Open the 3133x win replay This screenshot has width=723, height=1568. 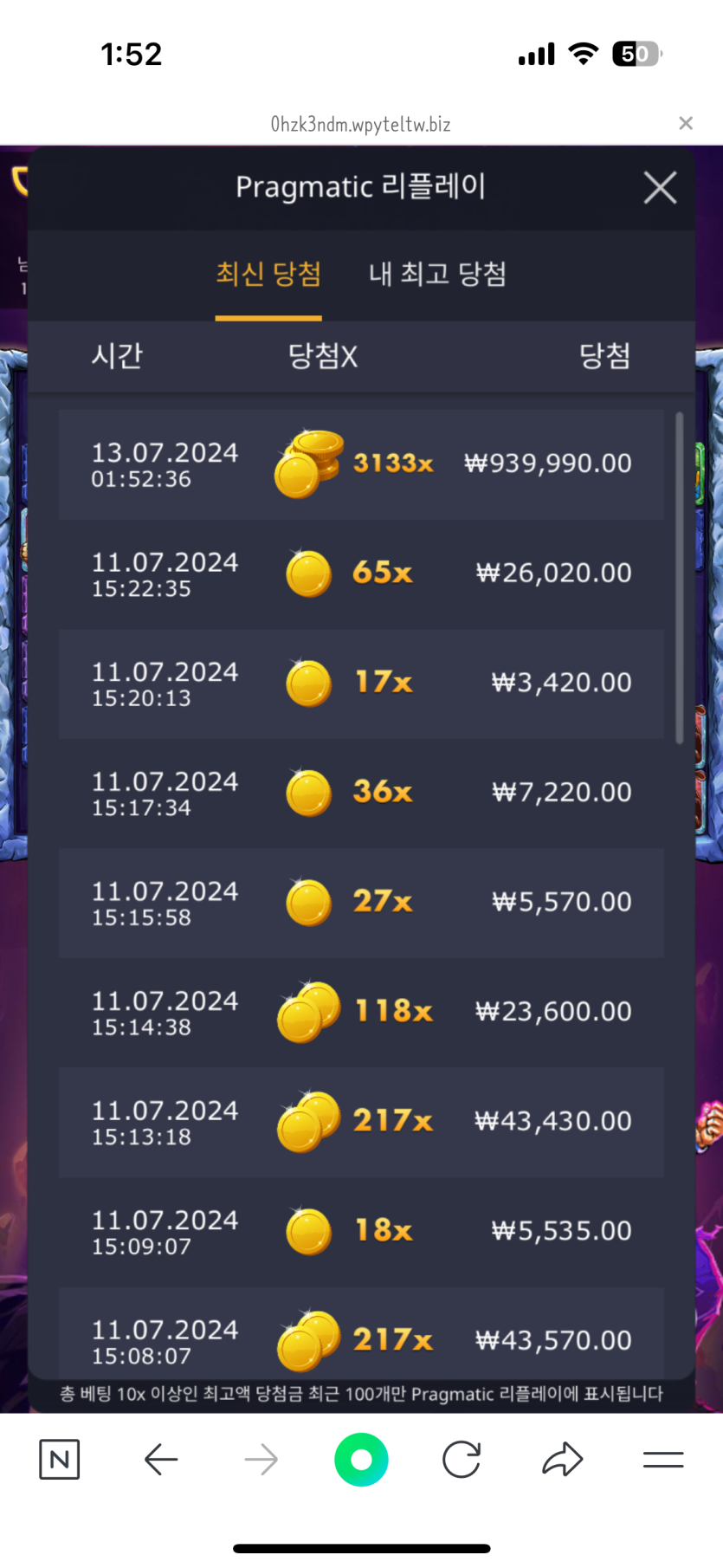(x=361, y=464)
